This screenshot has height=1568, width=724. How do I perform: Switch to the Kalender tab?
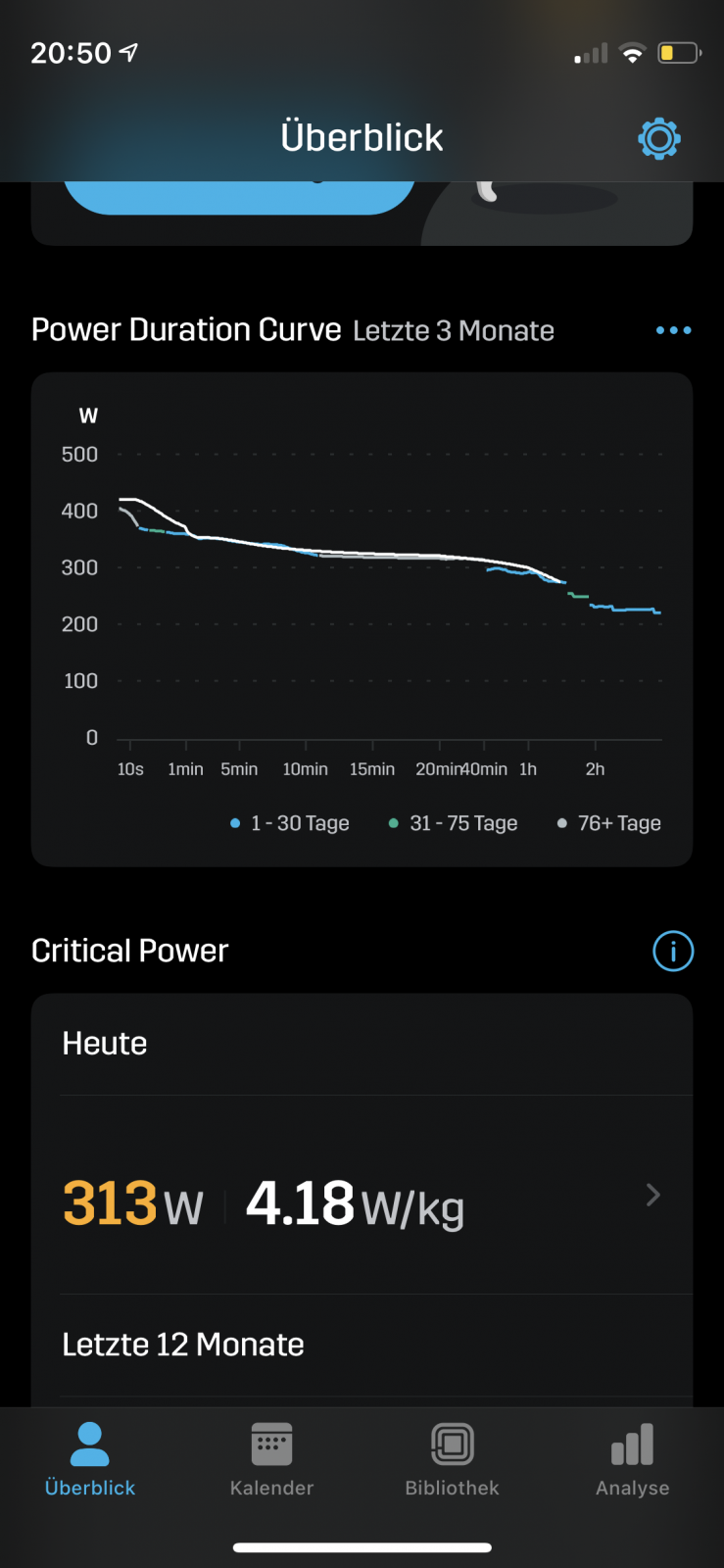point(271,1460)
